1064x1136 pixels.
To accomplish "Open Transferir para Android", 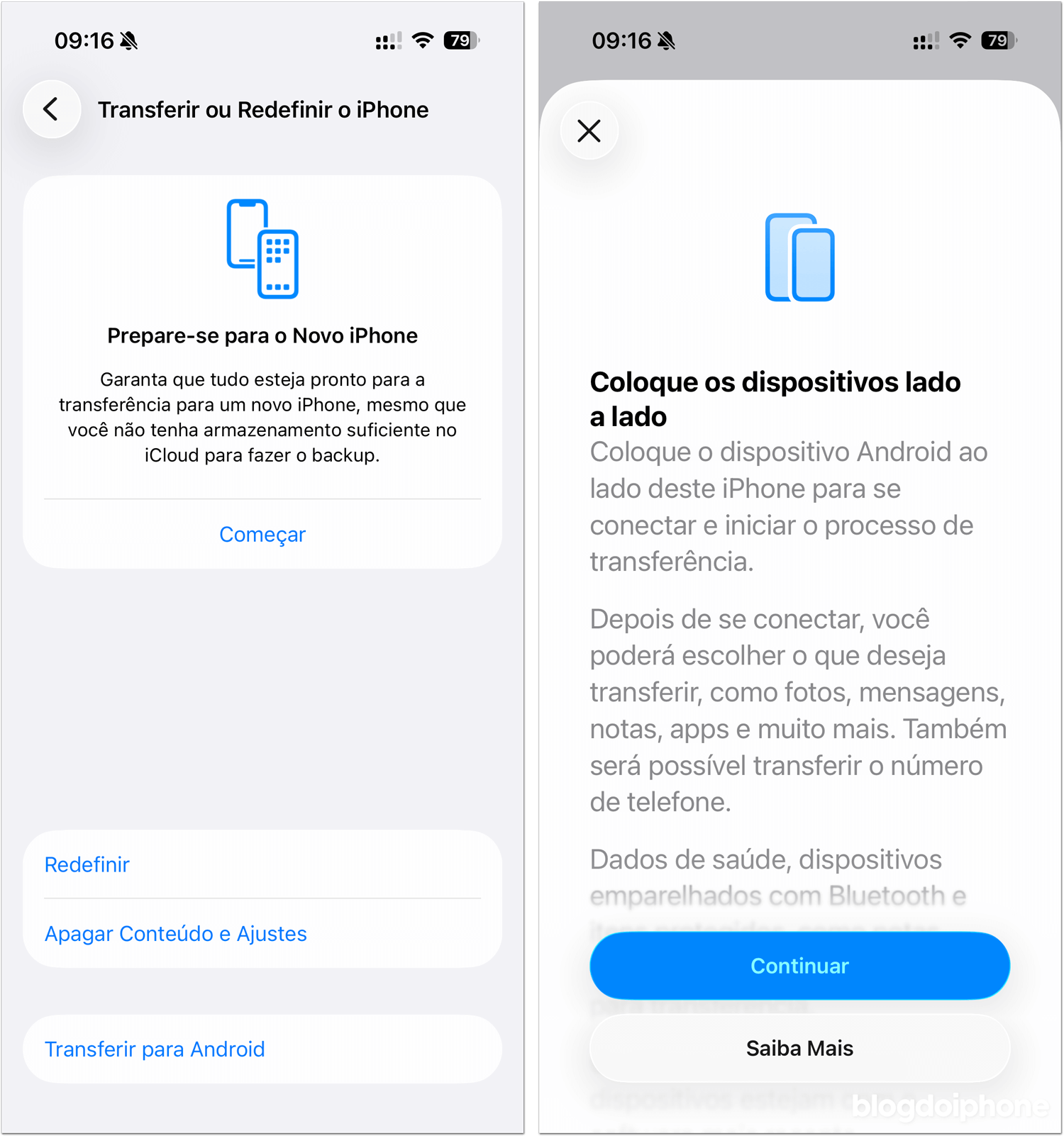I will (x=155, y=1049).
